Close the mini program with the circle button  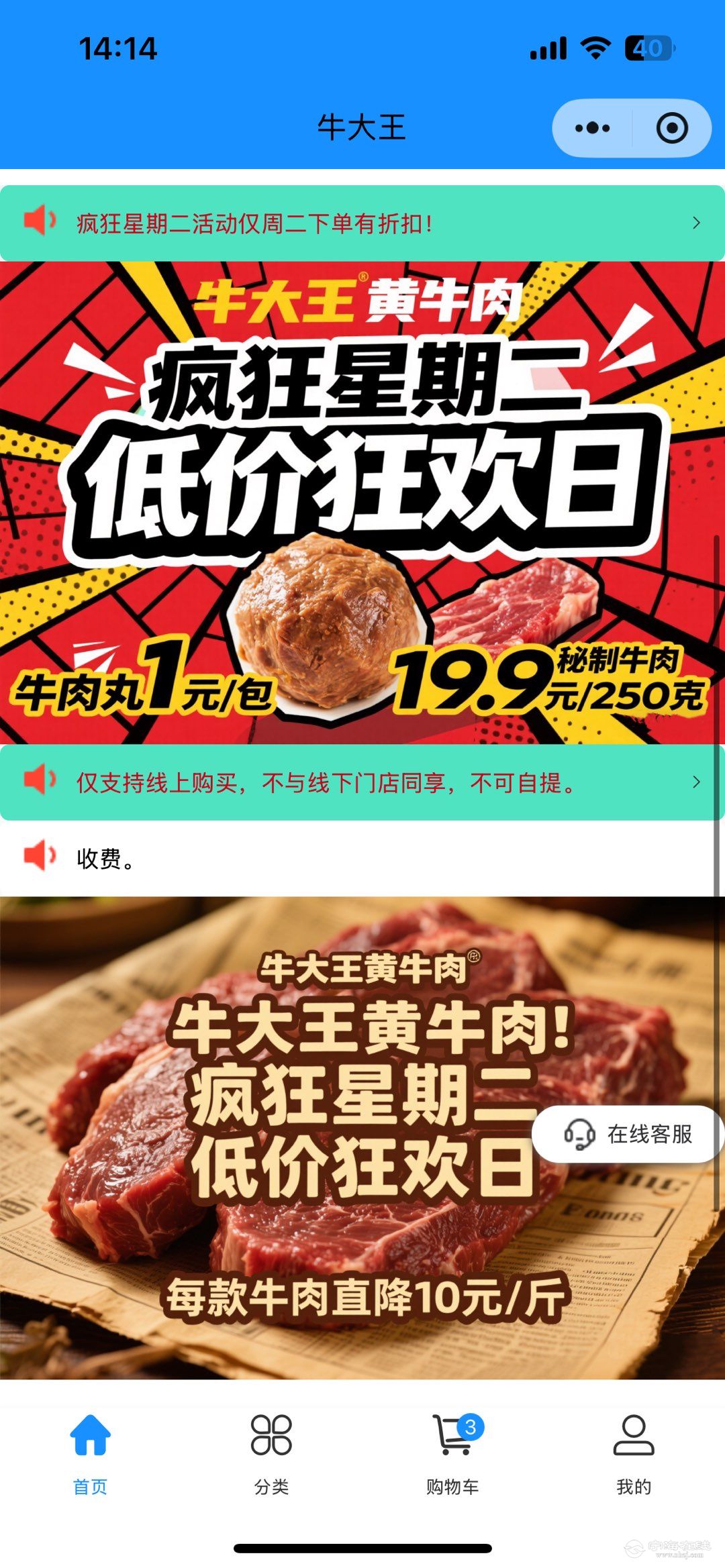pos(672,127)
